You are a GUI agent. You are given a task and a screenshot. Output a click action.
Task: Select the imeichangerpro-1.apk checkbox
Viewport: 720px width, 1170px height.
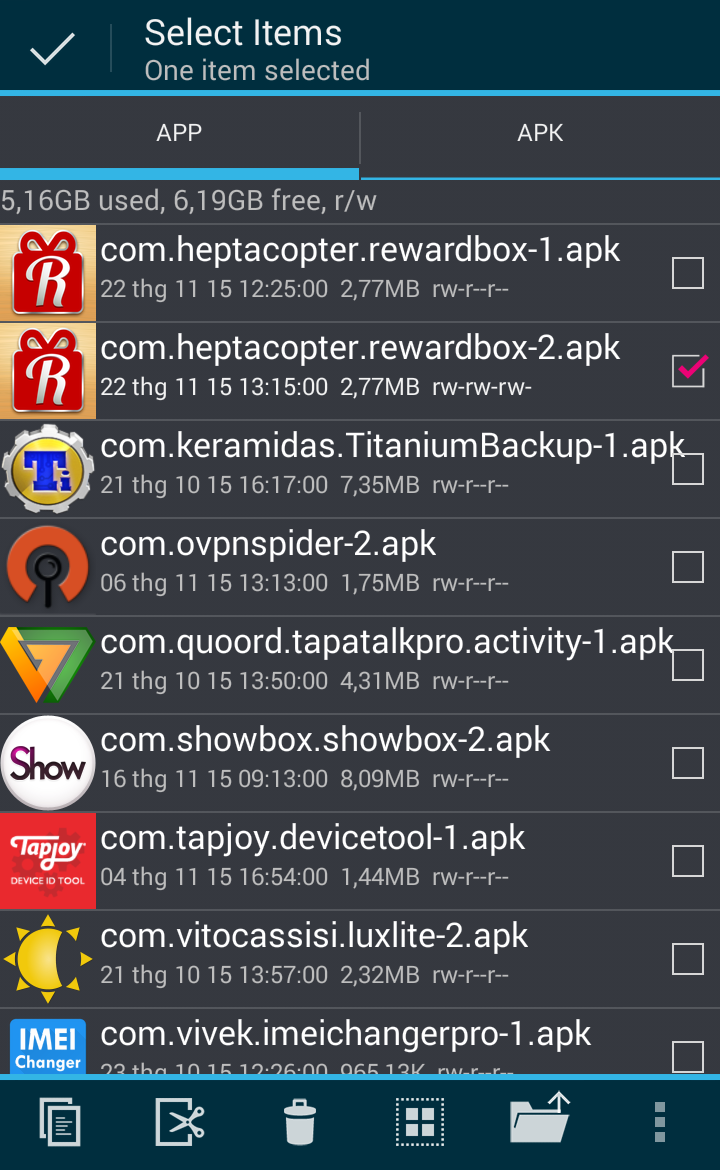click(688, 1055)
